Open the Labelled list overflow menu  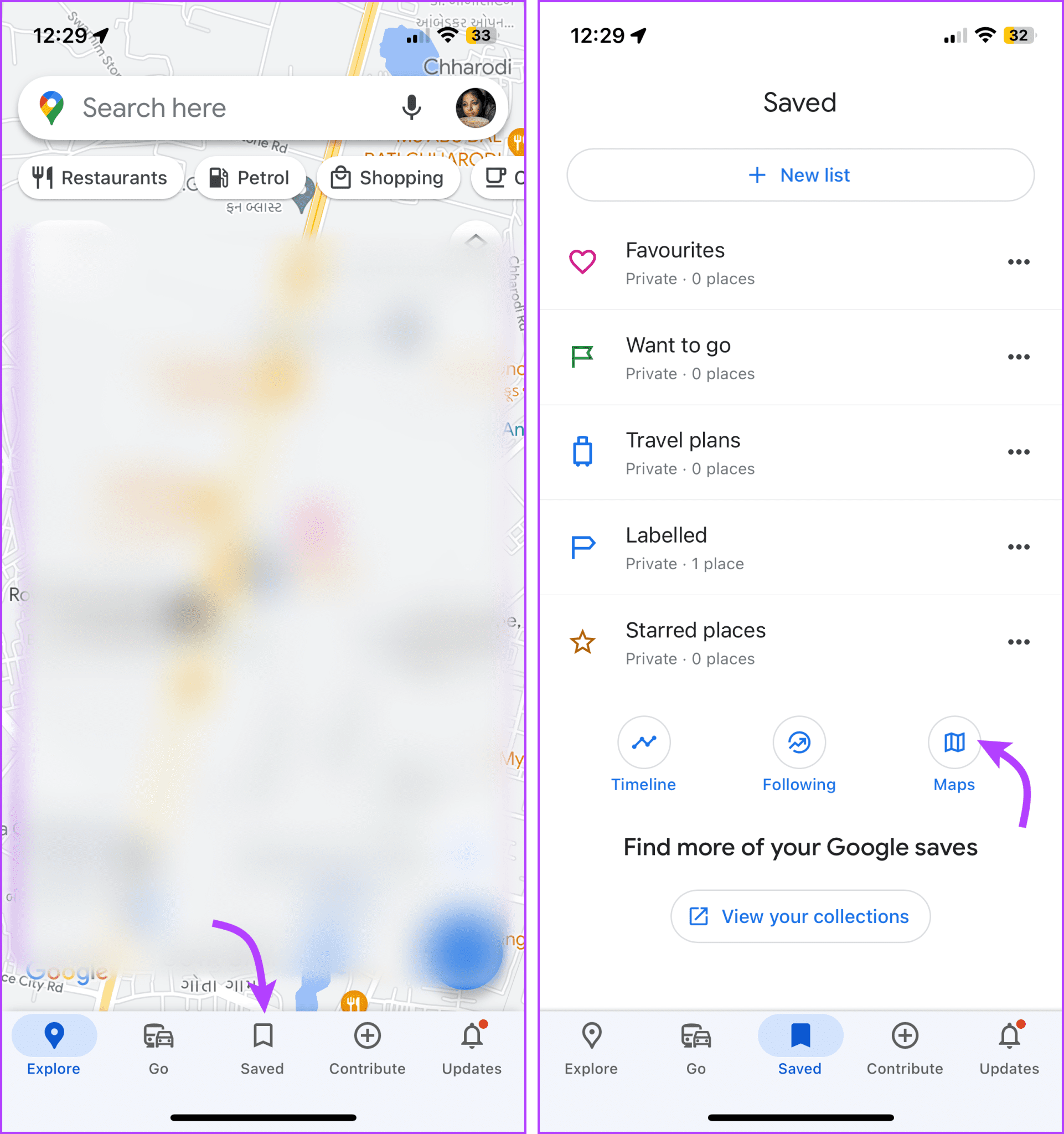click(1019, 547)
